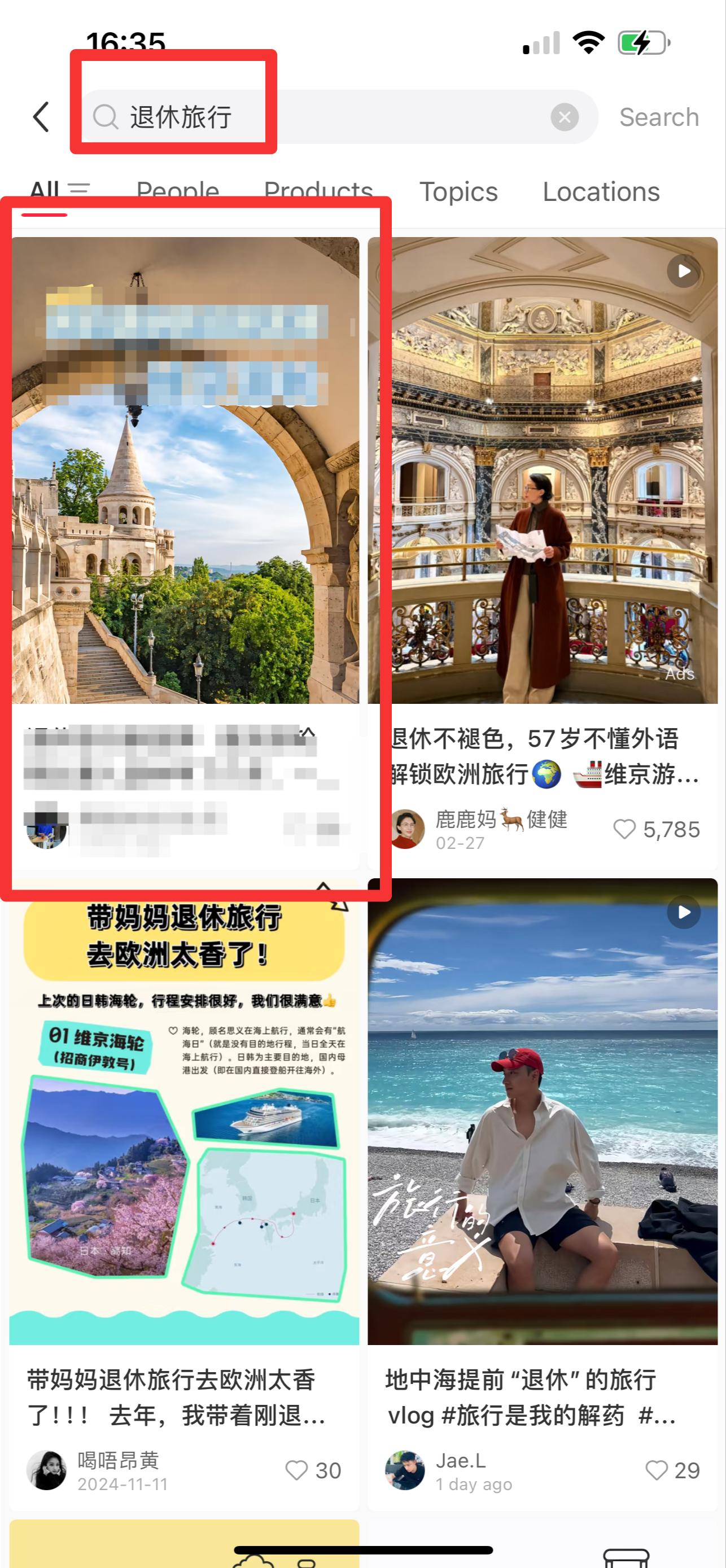Switch to the People tab

click(x=177, y=191)
